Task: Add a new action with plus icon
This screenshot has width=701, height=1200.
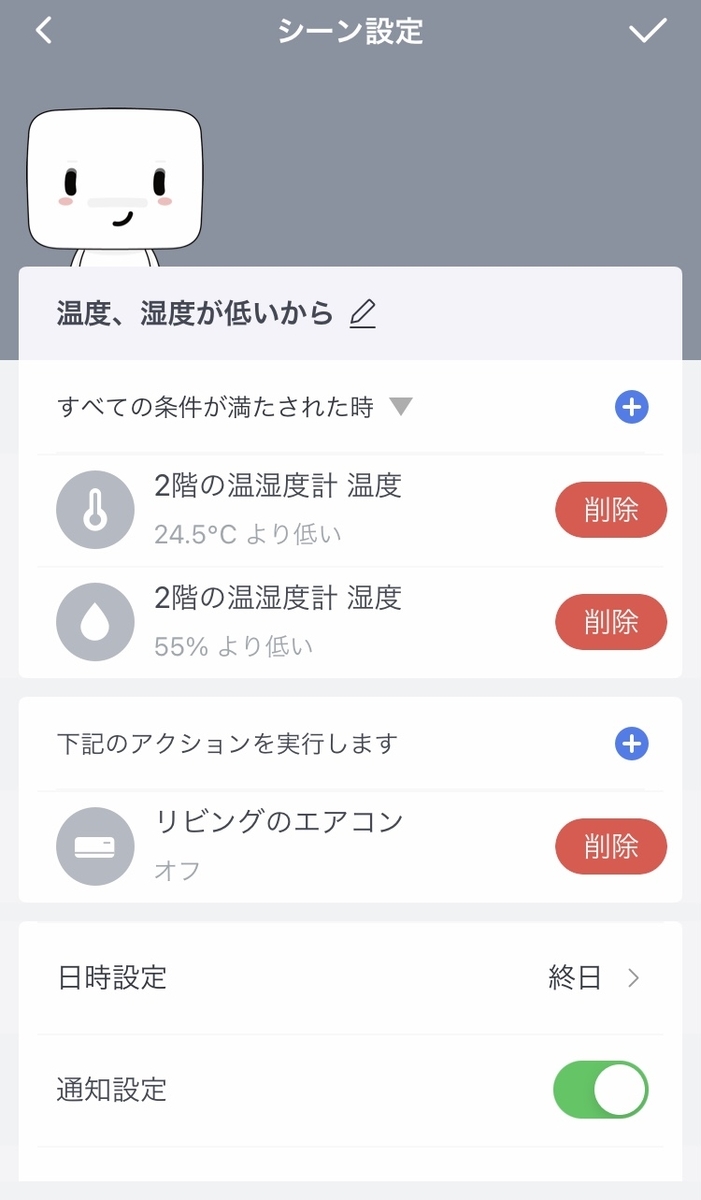Action: pyautogui.click(x=631, y=744)
